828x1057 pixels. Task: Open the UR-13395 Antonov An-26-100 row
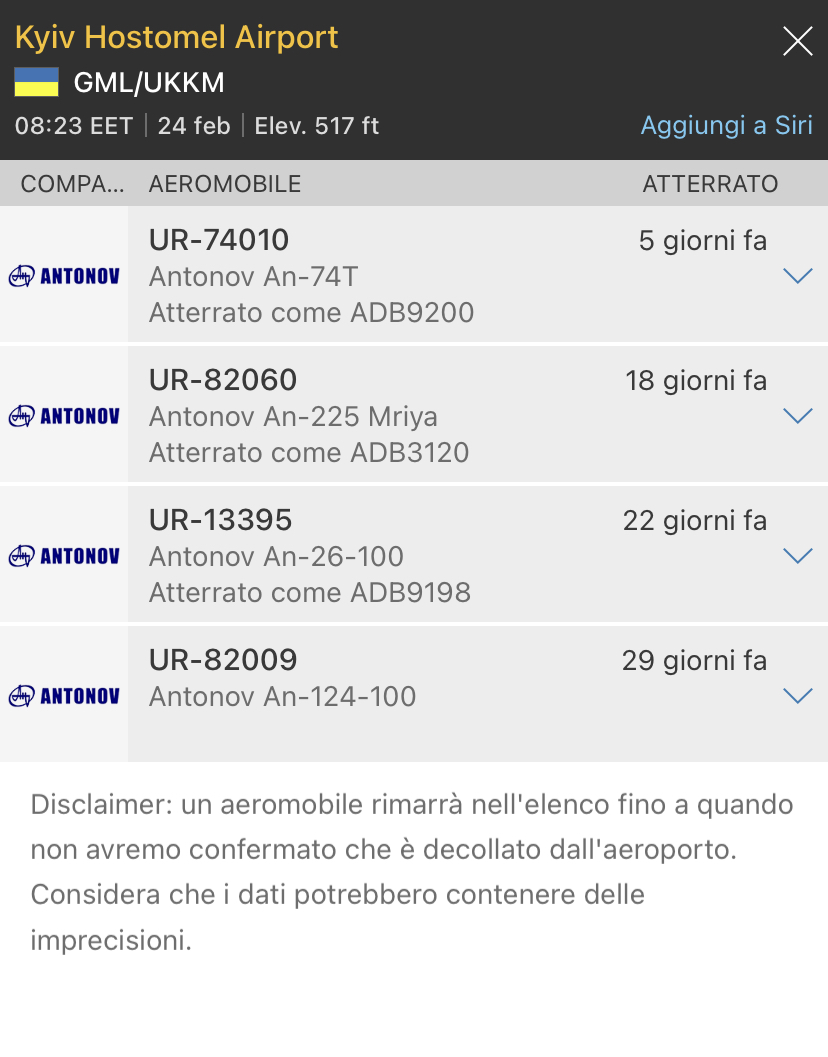tap(400, 555)
